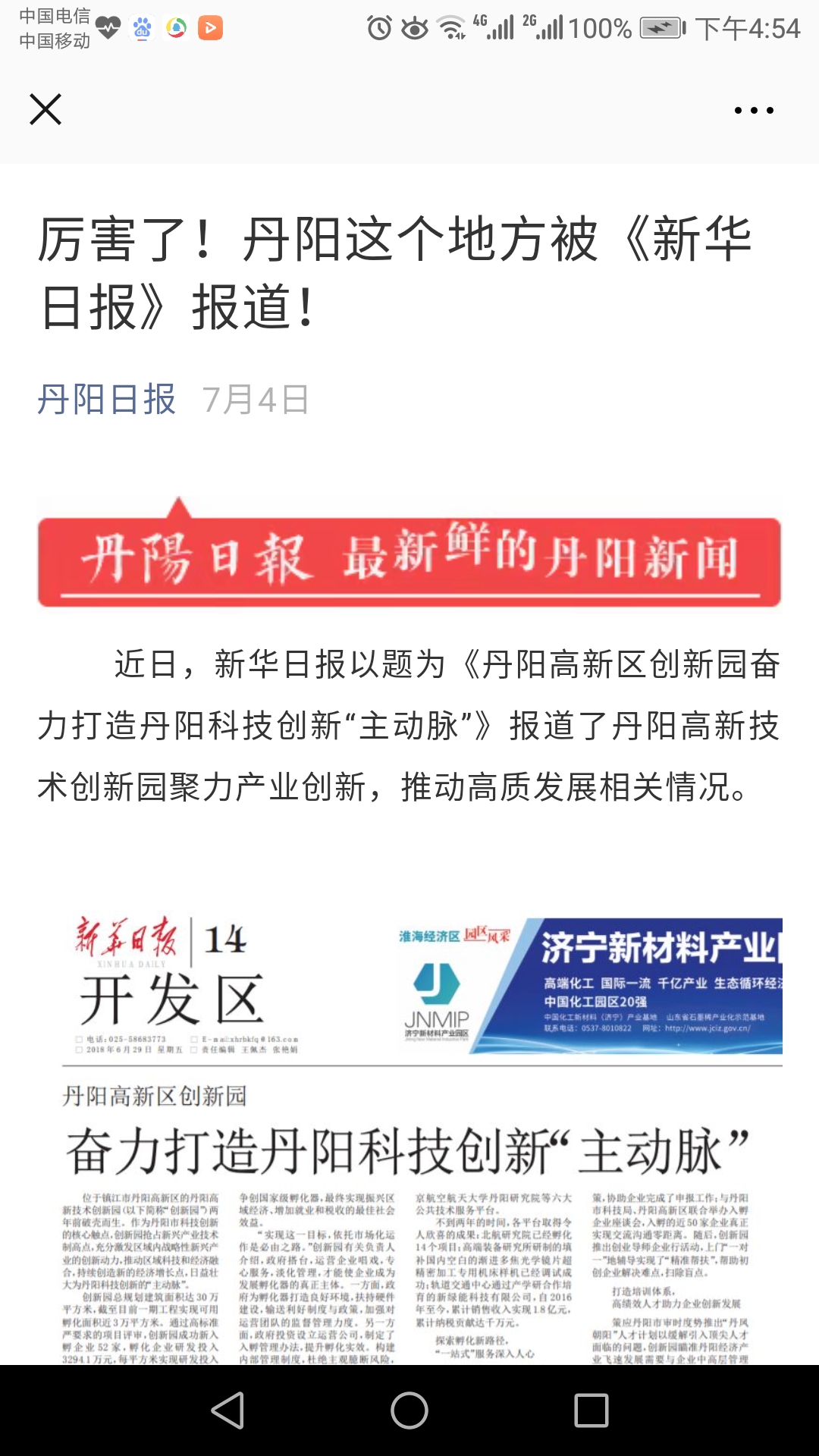This screenshot has width=819, height=1456.
Task: Show recent apps
Action: pos(591,1410)
